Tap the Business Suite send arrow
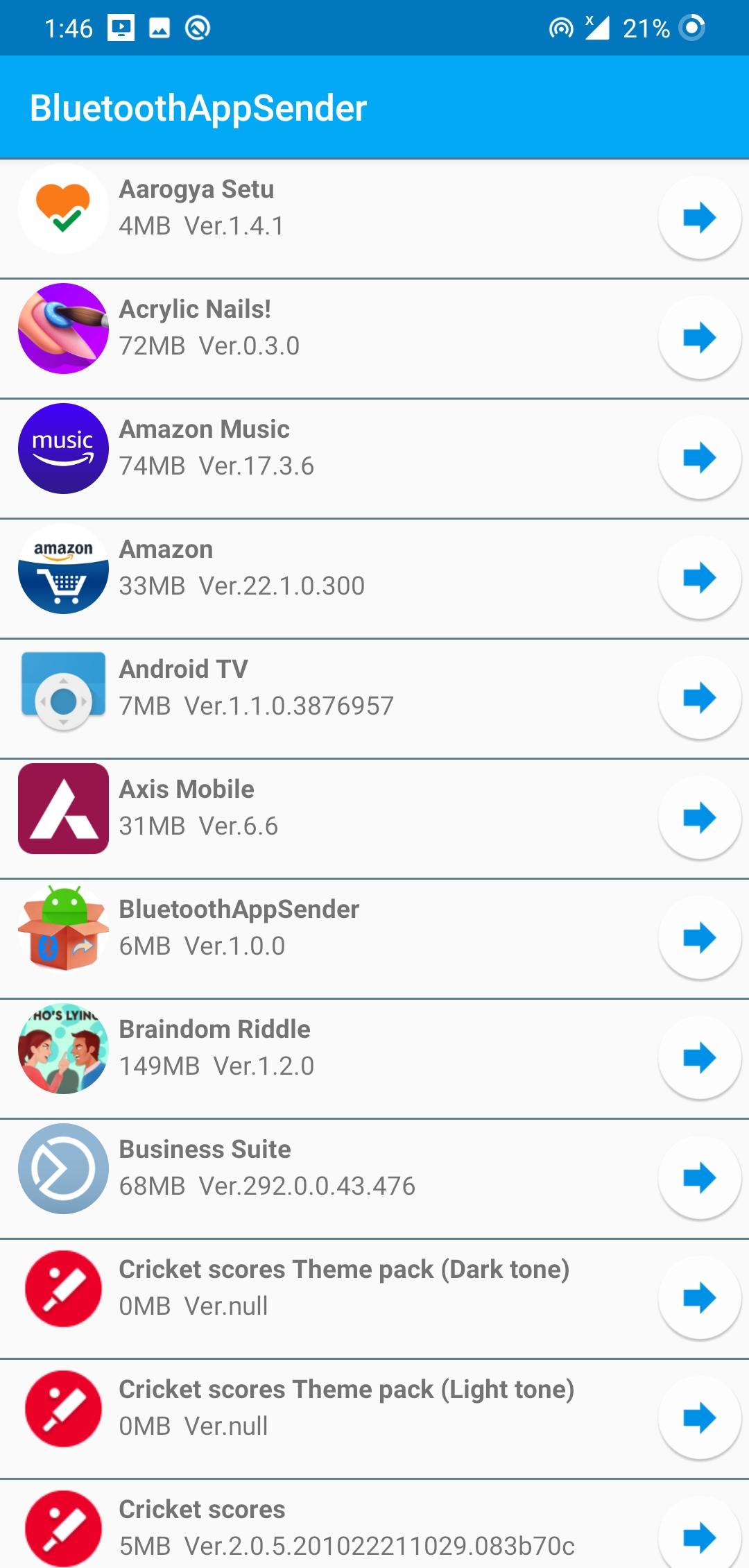Viewport: 749px width, 1568px height. pos(699,1178)
